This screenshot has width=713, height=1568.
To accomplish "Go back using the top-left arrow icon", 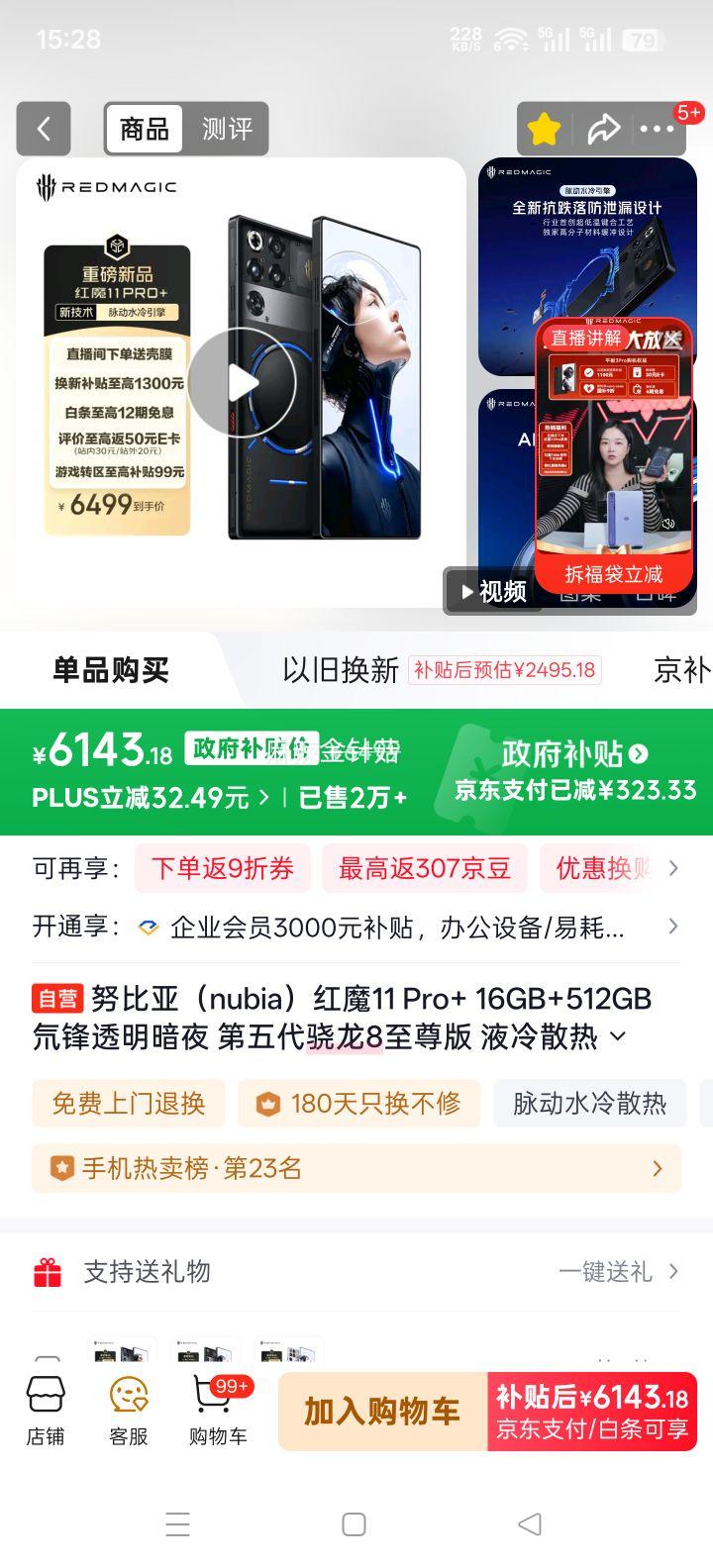I will coord(44,129).
